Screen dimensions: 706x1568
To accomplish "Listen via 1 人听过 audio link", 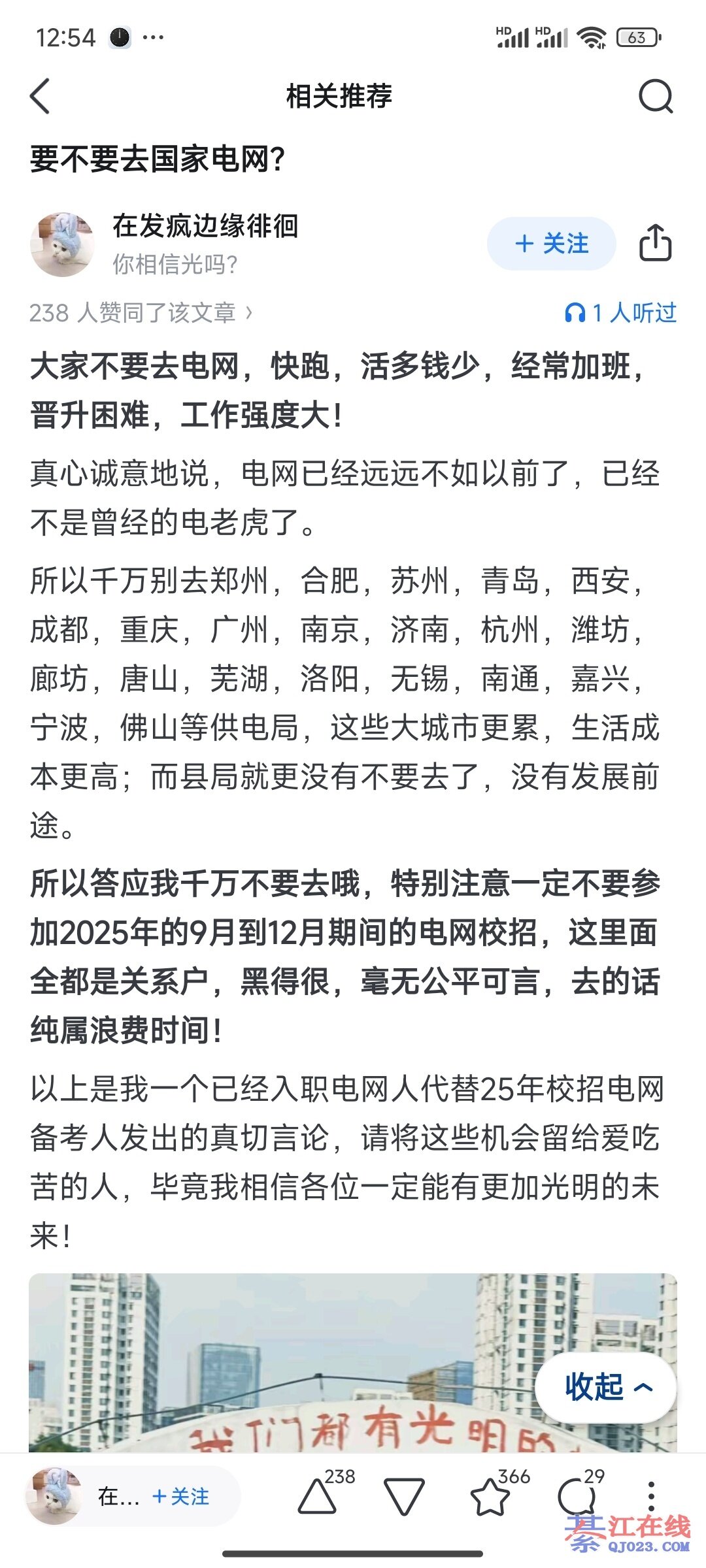I will (x=620, y=313).
